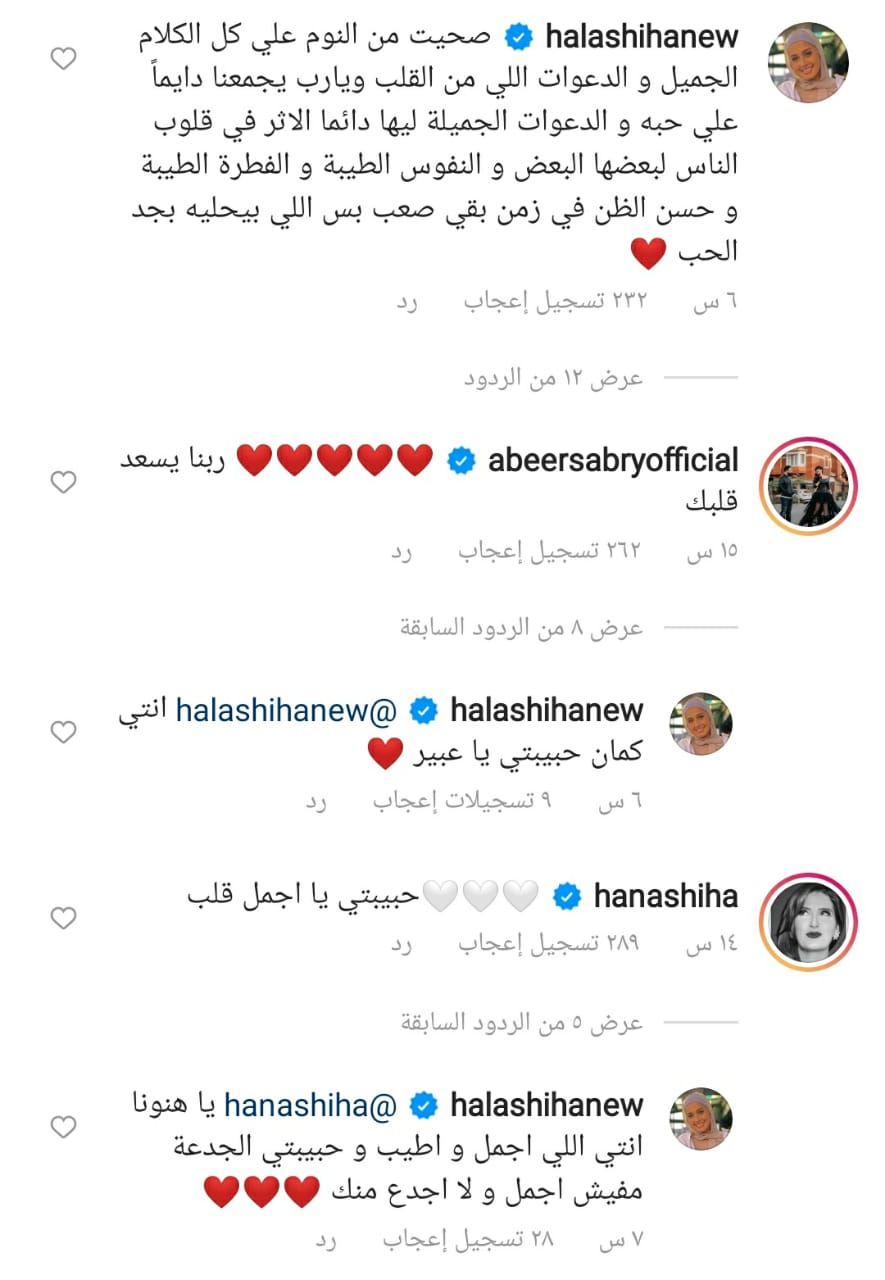The image size is (885, 1280).
Task: Reply to halashihanew's reply to hanashiha
Action: pyautogui.click(x=322, y=1241)
